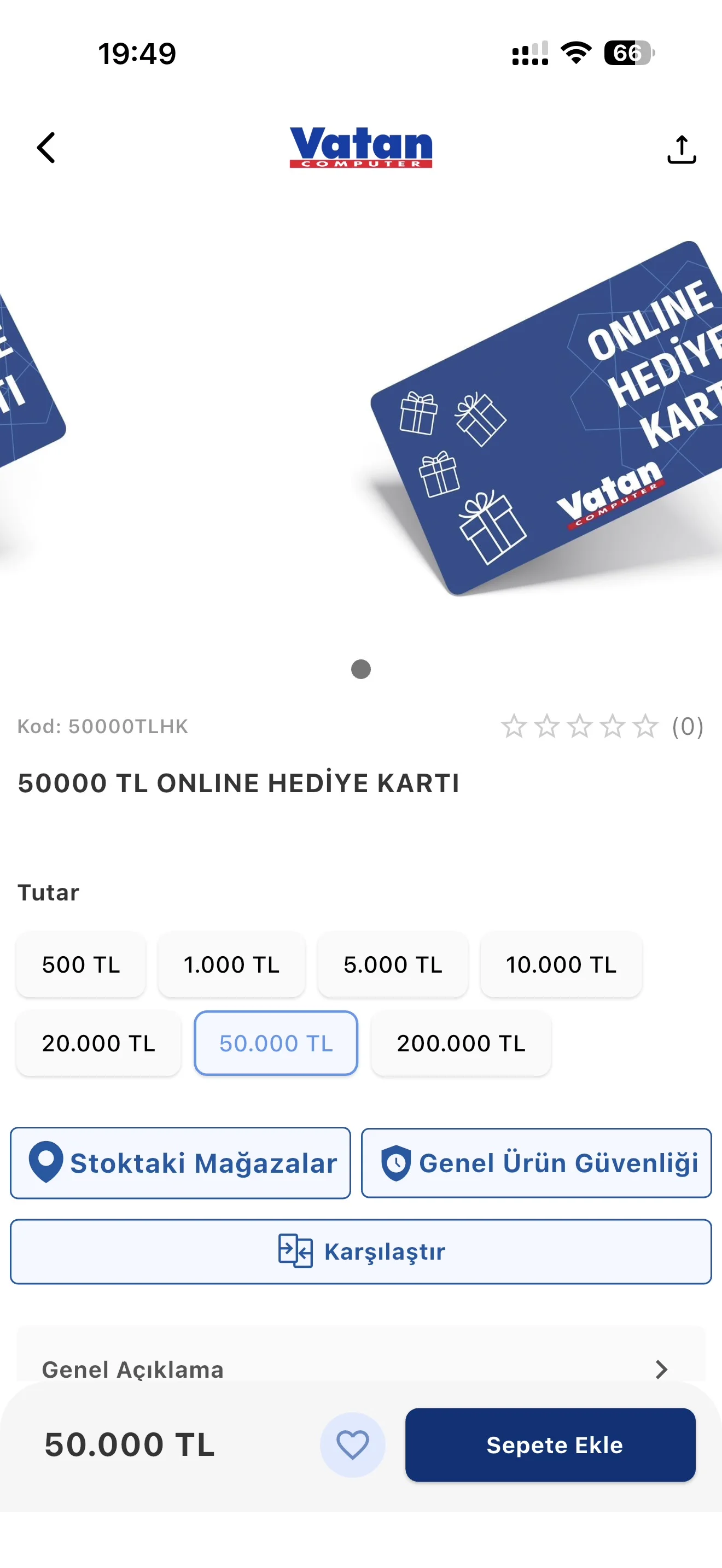The image size is (722, 1568).
Task: Open the star ratings and reviews
Action: pos(602,726)
